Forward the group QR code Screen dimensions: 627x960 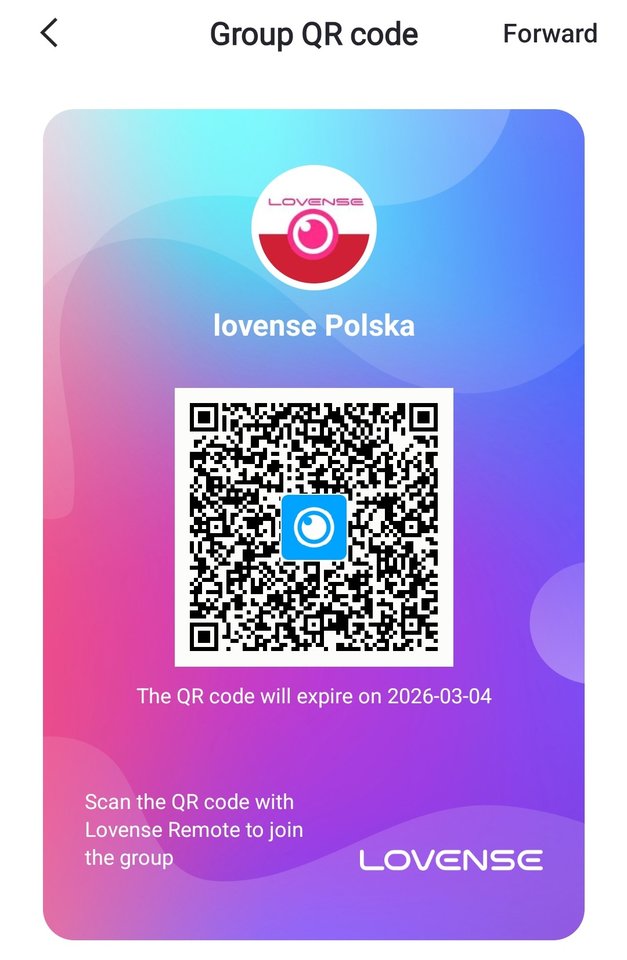click(549, 33)
